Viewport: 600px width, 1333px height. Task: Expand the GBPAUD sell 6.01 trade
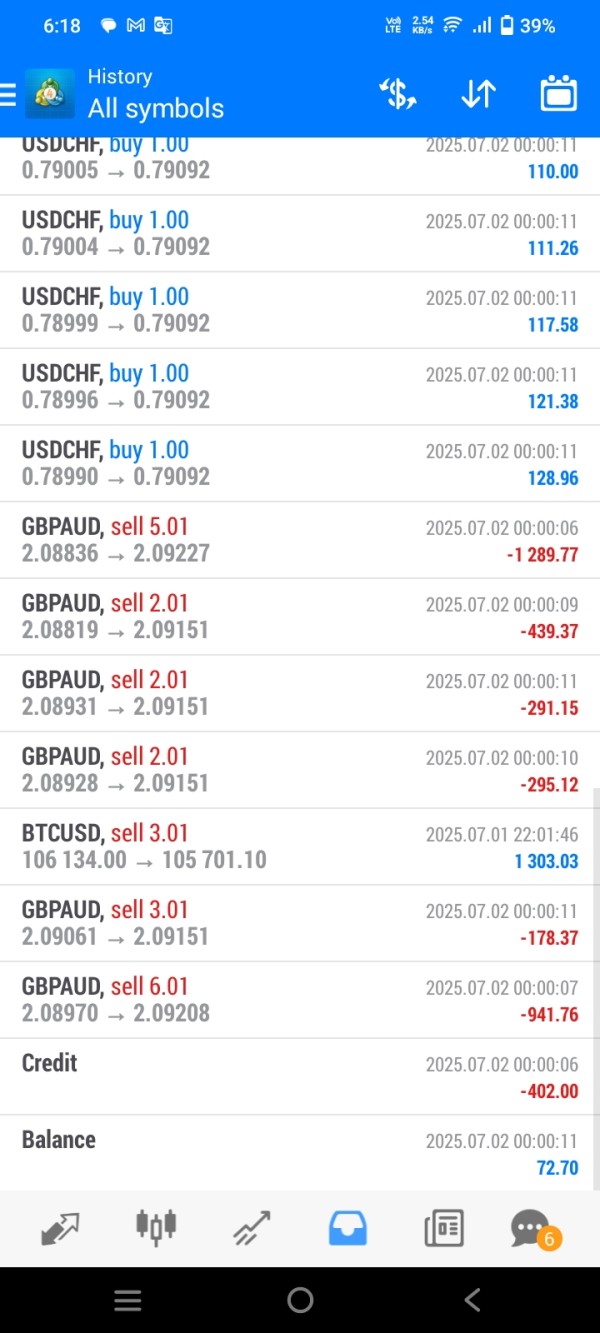(x=300, y=1000)
